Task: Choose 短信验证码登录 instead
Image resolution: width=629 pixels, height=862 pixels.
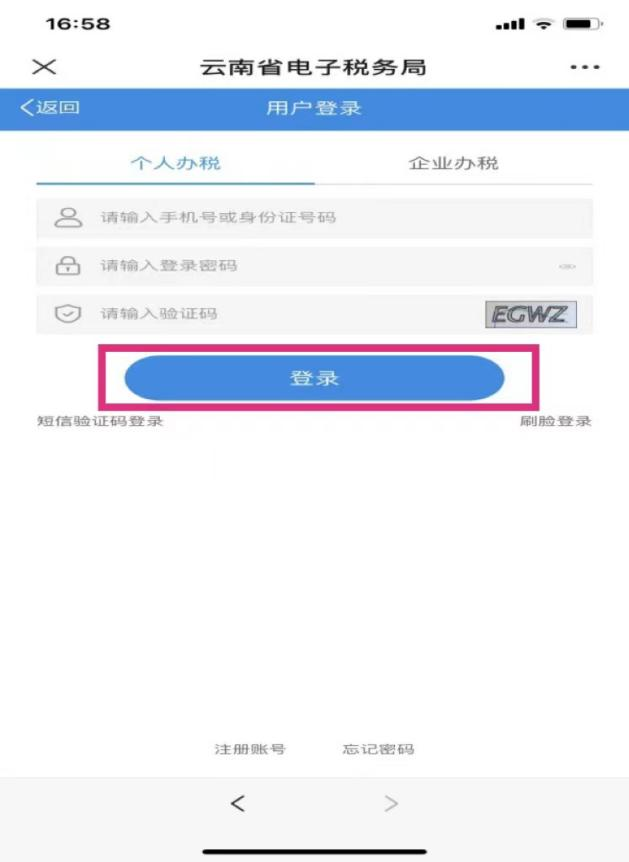Action: [x=100, y=421]
